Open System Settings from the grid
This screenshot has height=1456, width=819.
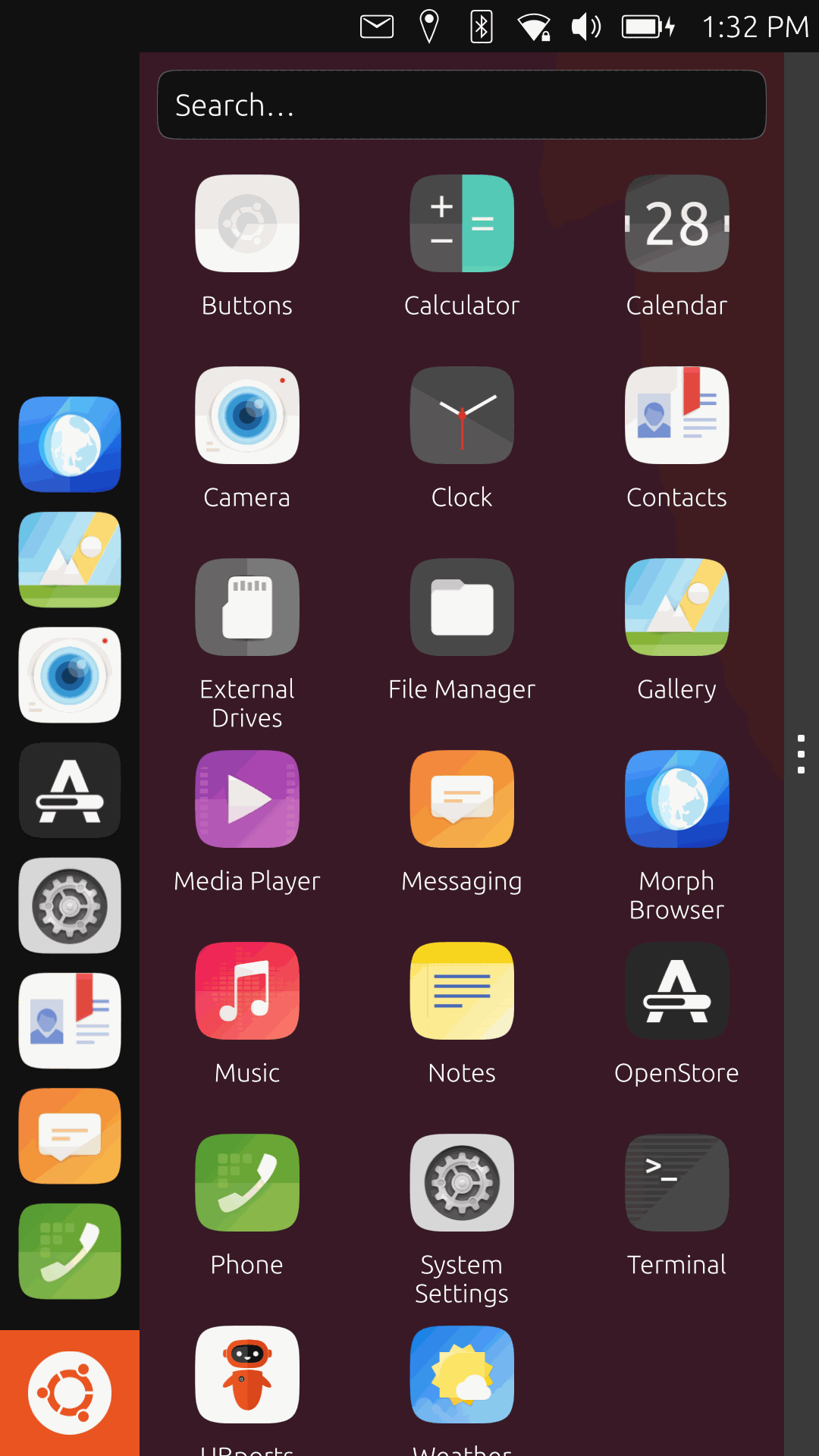coord(462,1183)
